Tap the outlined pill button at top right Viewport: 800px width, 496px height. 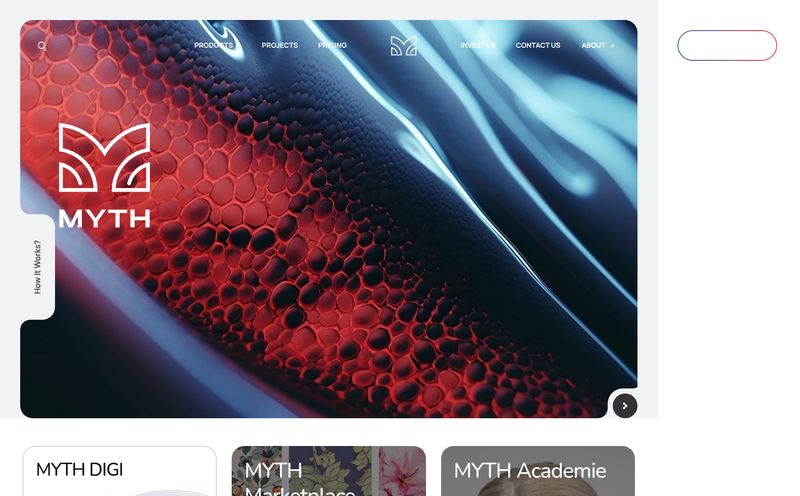click(x=727, y=45)
